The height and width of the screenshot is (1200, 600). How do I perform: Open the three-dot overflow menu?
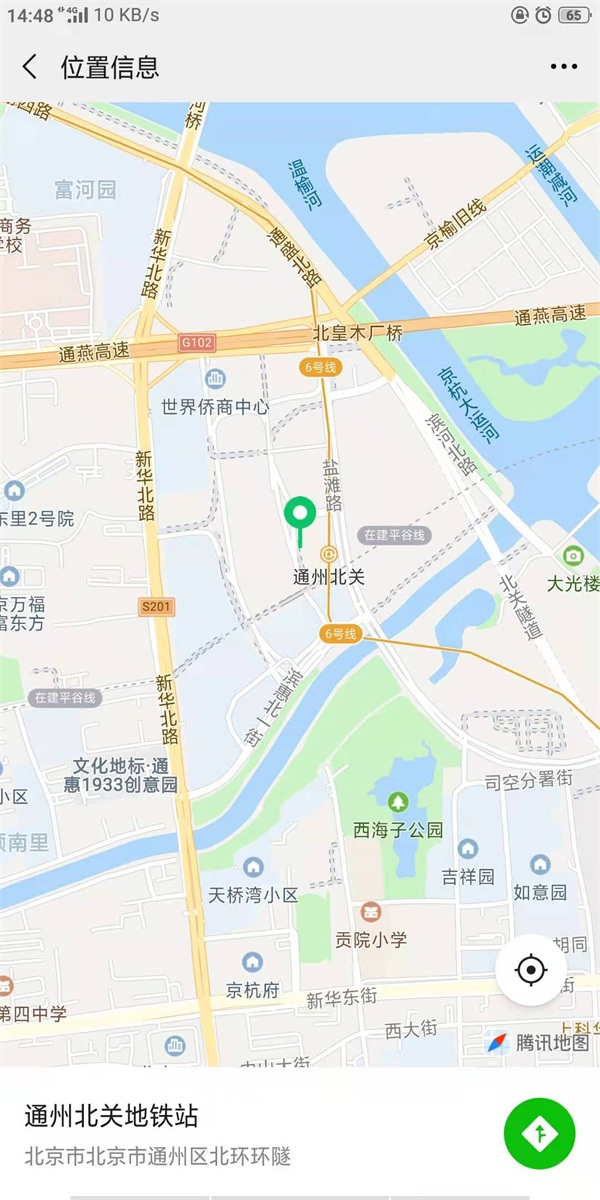click(x=564, y=67)
